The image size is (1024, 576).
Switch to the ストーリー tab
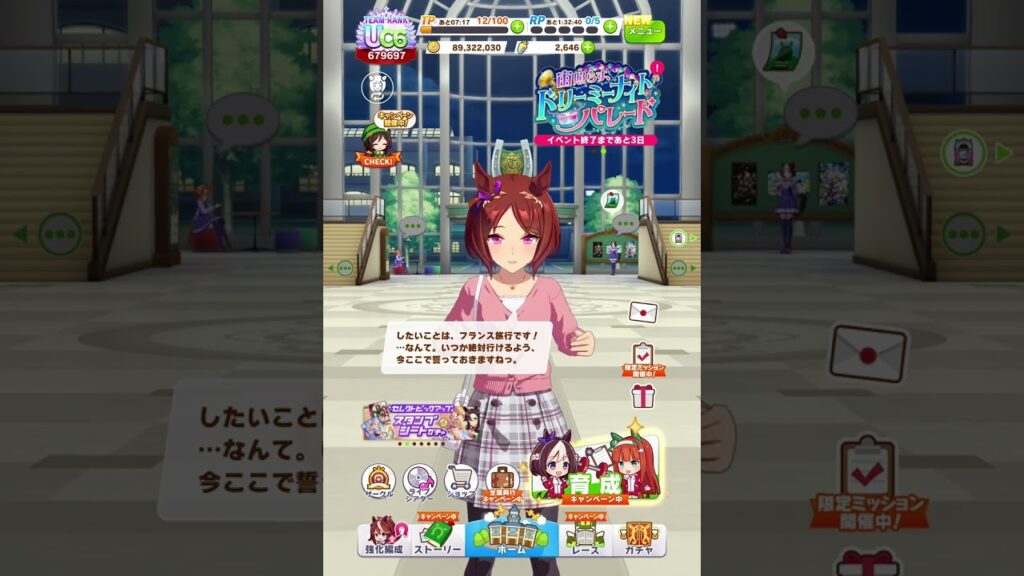436,537
